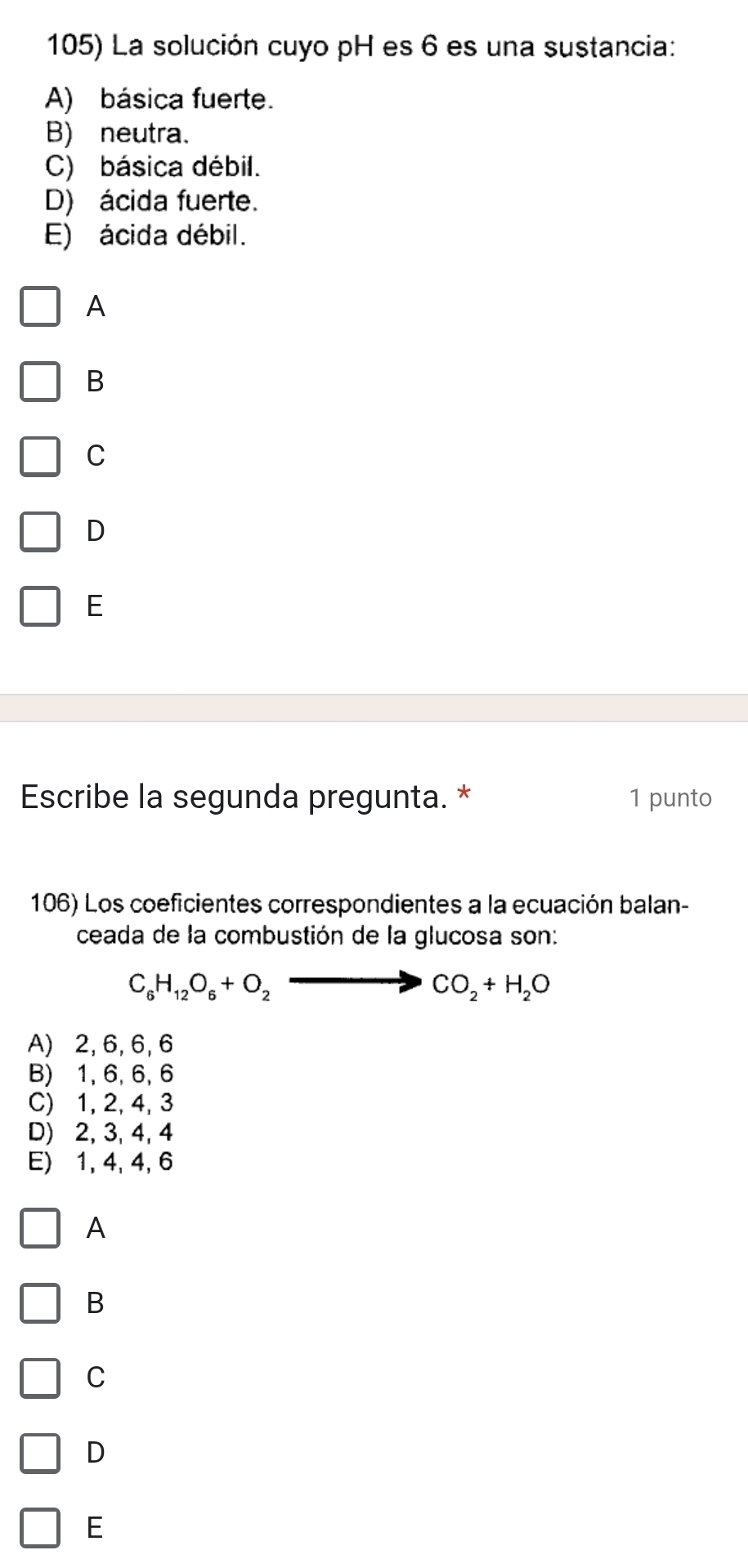Viewport: 748px width, 1568px height.
Task: Mark checkbox D for the pH question
Action: [40, 531]
